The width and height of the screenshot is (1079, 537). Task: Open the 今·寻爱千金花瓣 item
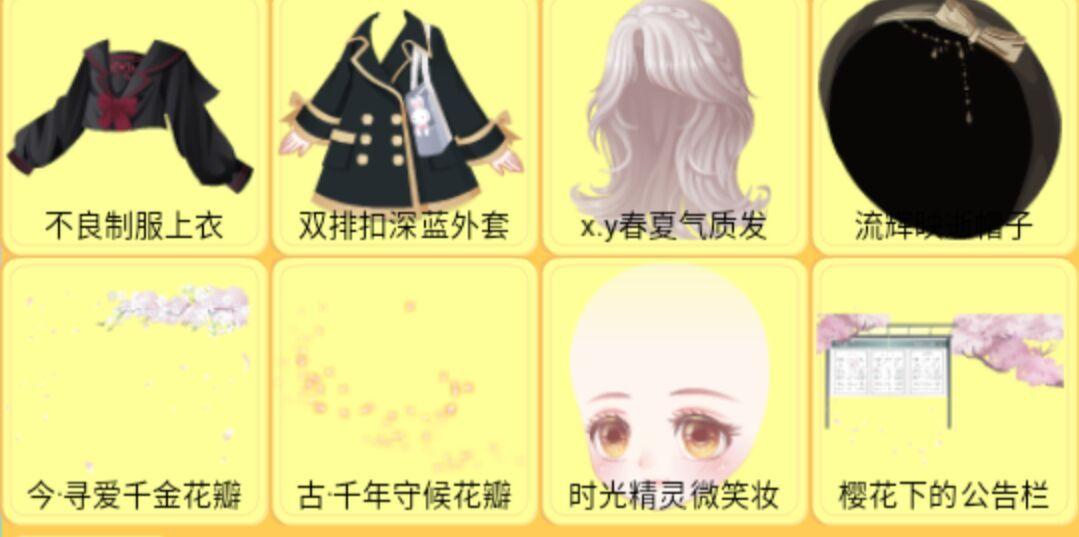tap(133, 390)
